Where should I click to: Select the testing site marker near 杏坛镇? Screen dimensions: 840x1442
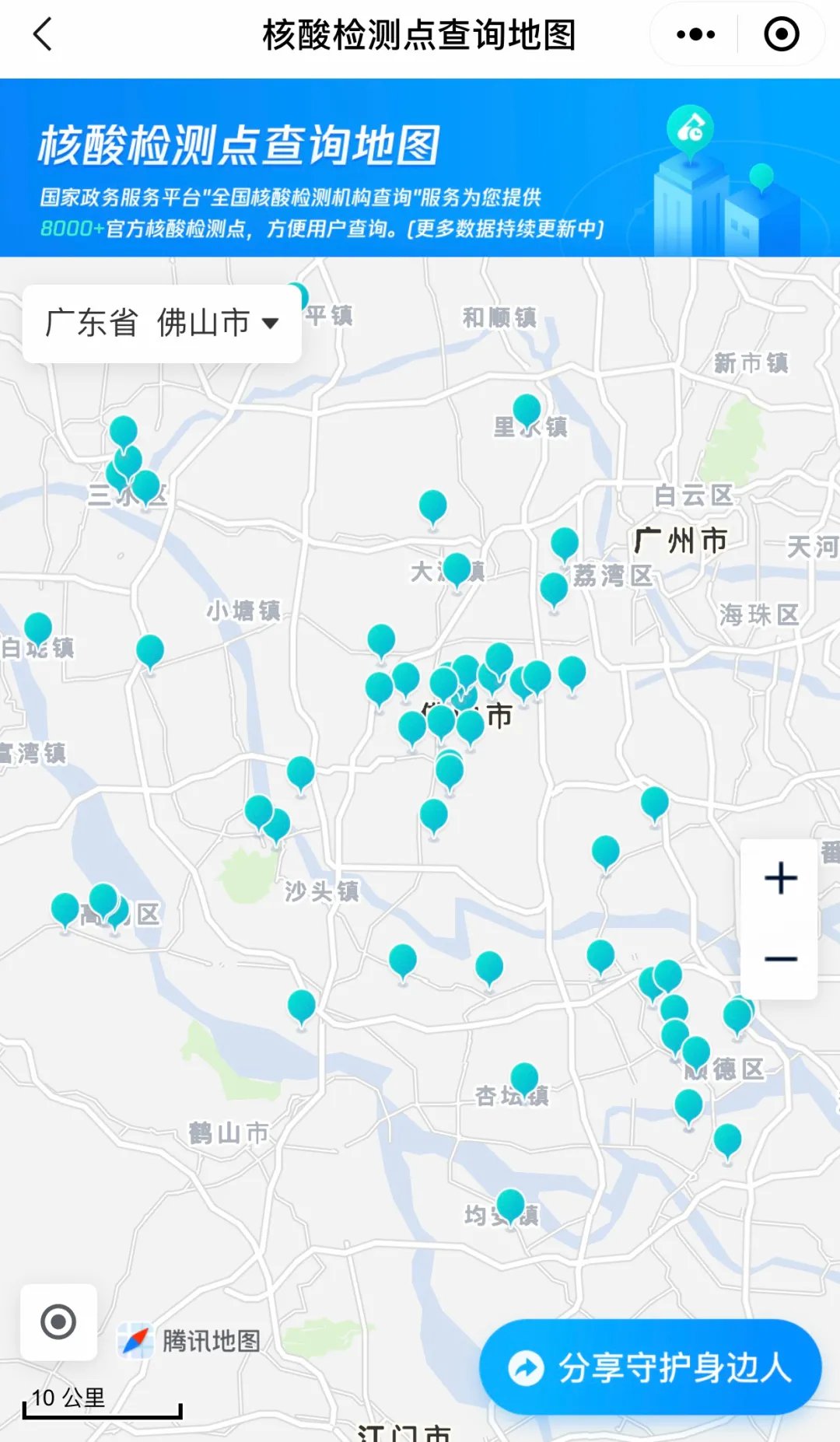(x=524, y=1078)
